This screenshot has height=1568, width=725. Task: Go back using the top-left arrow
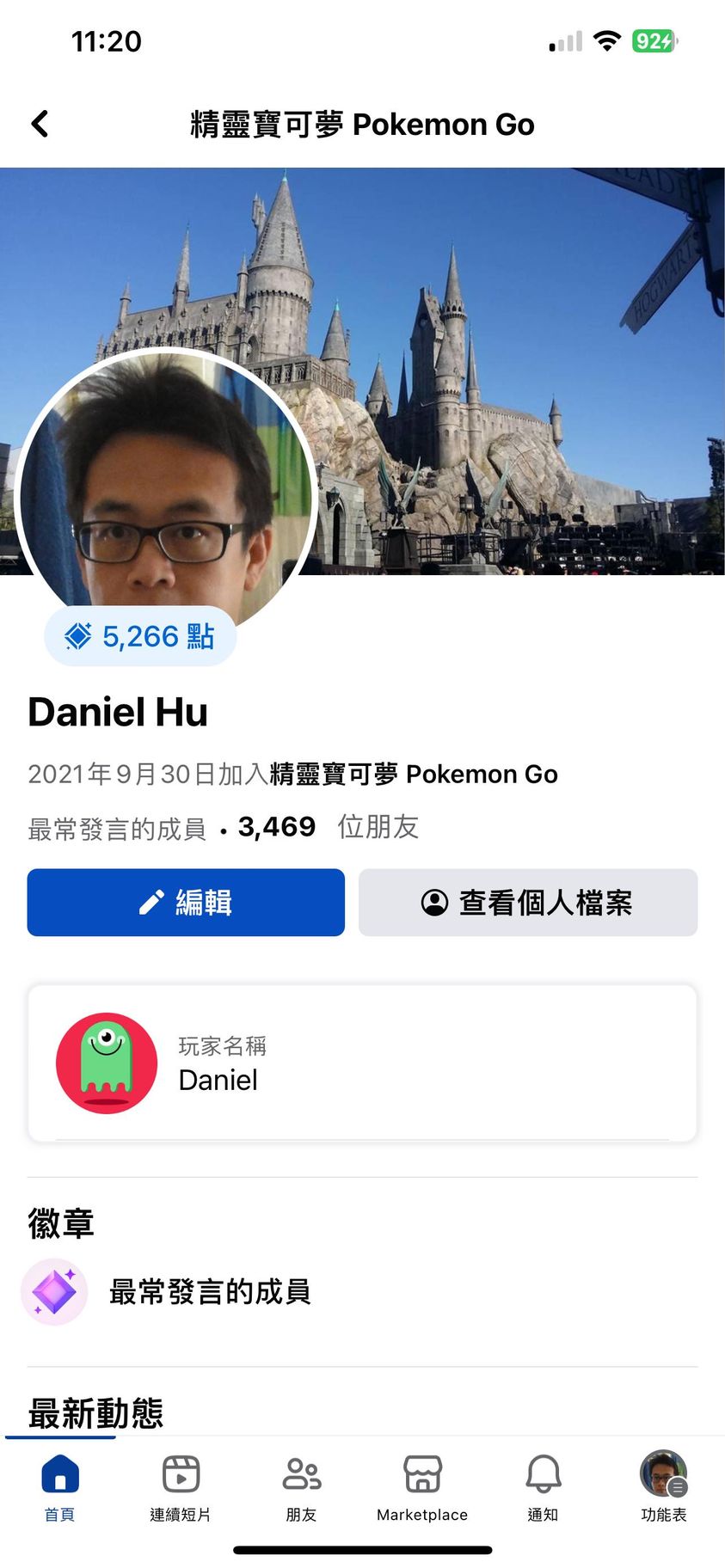point(40,124)
